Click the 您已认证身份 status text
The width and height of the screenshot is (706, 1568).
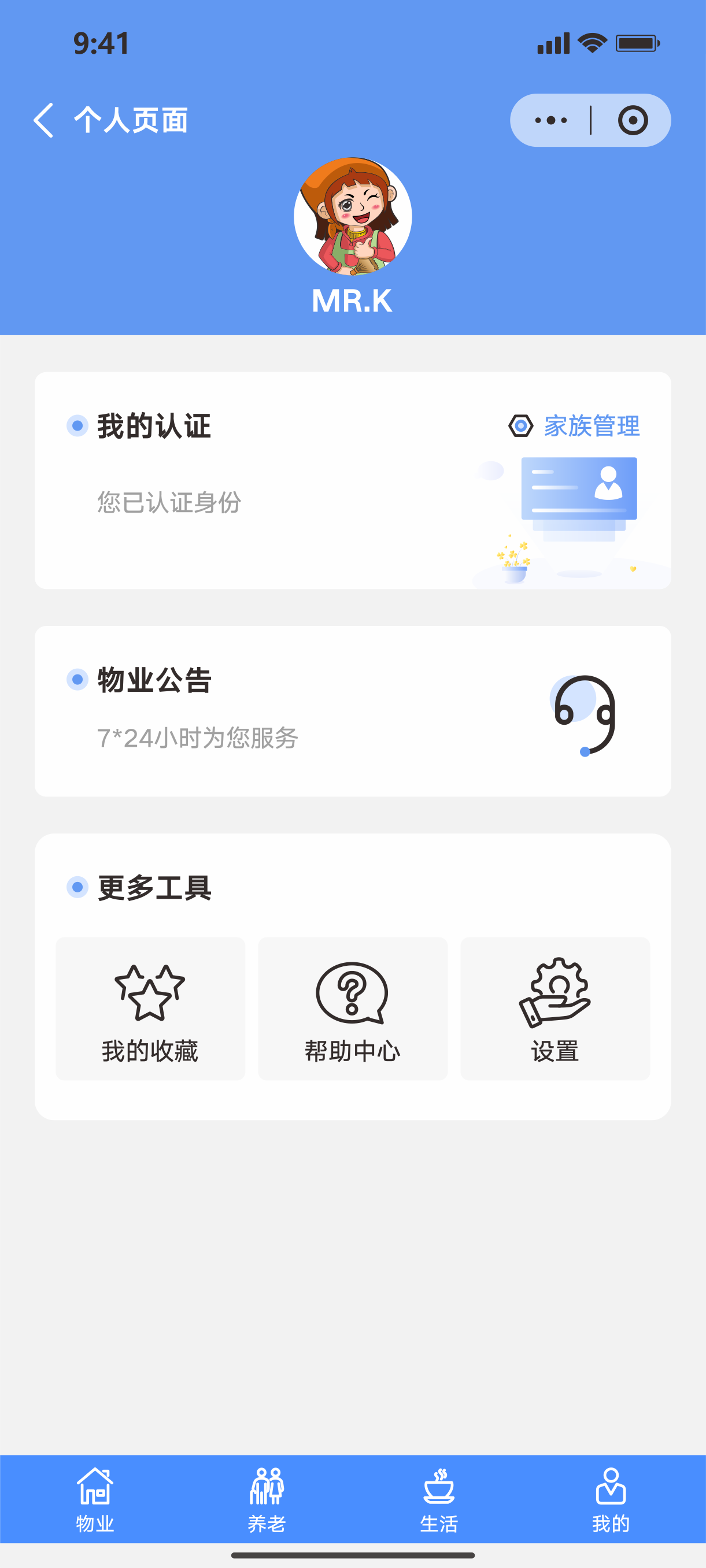pyautogui.click(x=168, y=502)
